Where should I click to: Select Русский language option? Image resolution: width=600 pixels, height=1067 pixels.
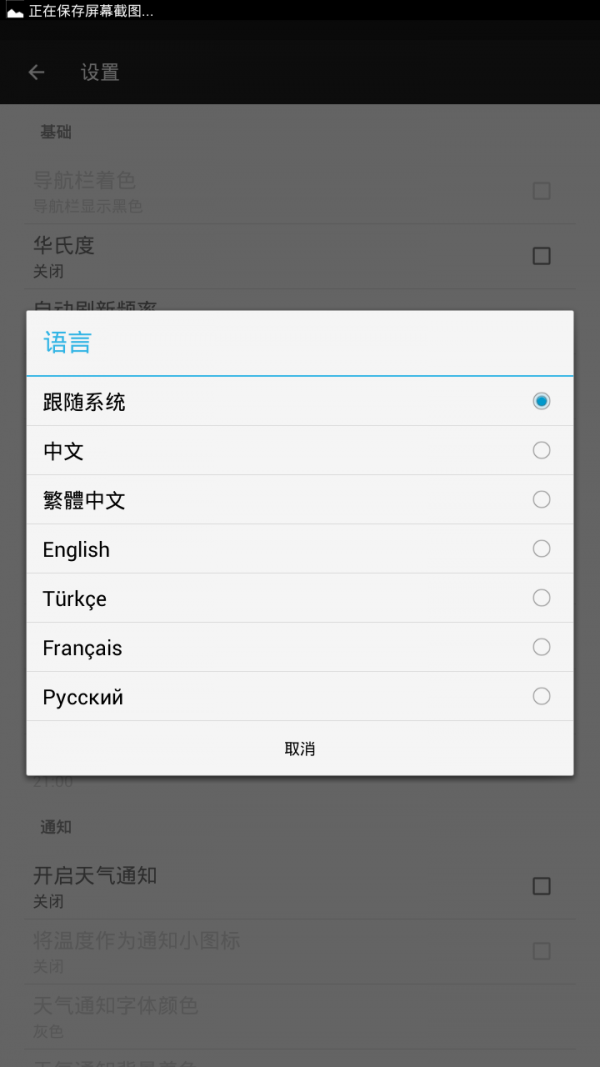299,696
